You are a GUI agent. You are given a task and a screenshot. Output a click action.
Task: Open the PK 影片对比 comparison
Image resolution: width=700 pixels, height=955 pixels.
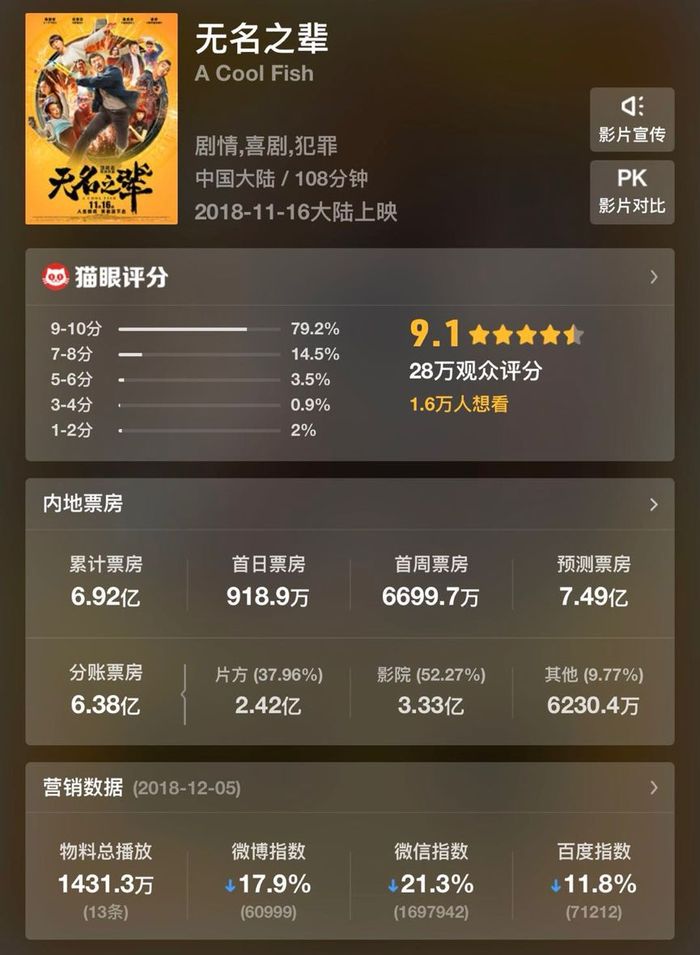coord(631,191)
